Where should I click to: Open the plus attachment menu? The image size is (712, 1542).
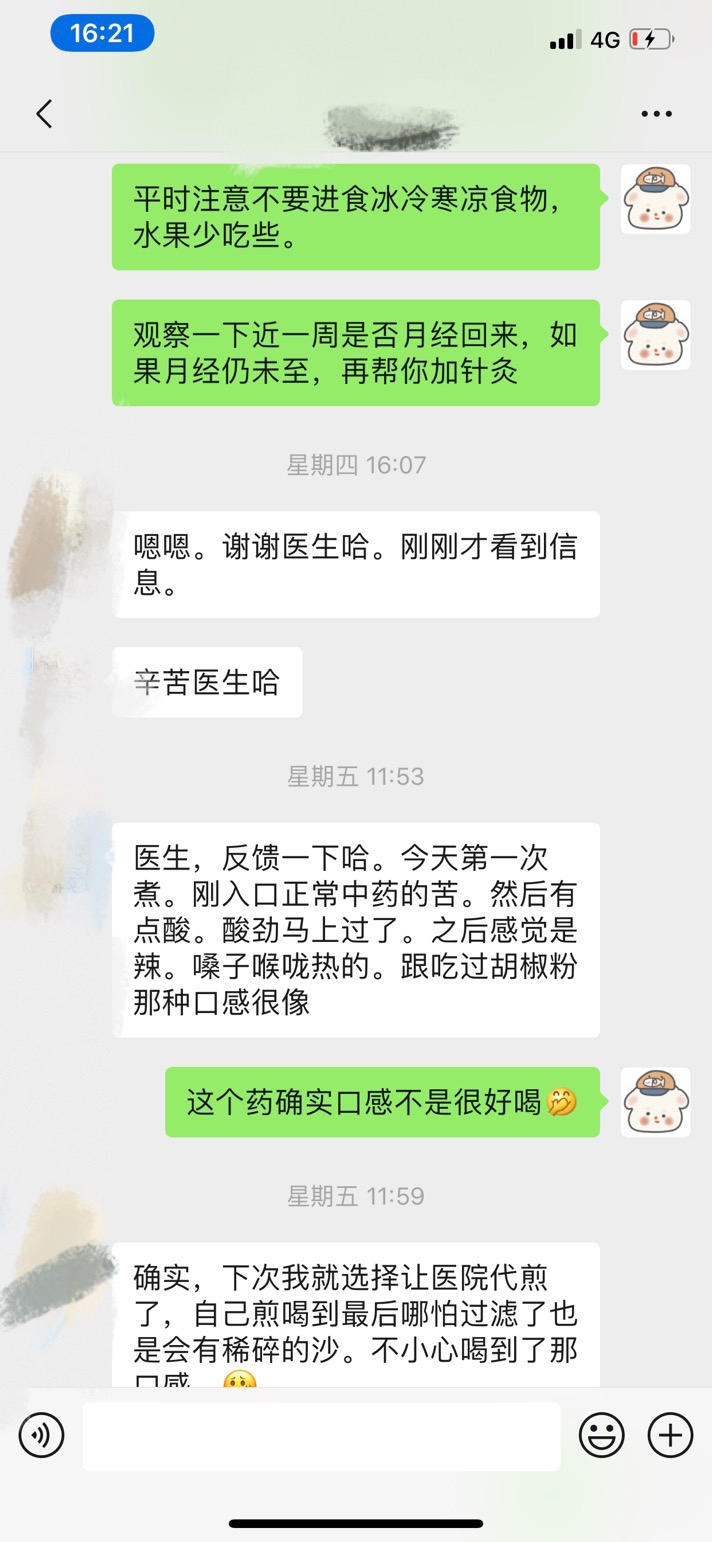(670, 1436)
